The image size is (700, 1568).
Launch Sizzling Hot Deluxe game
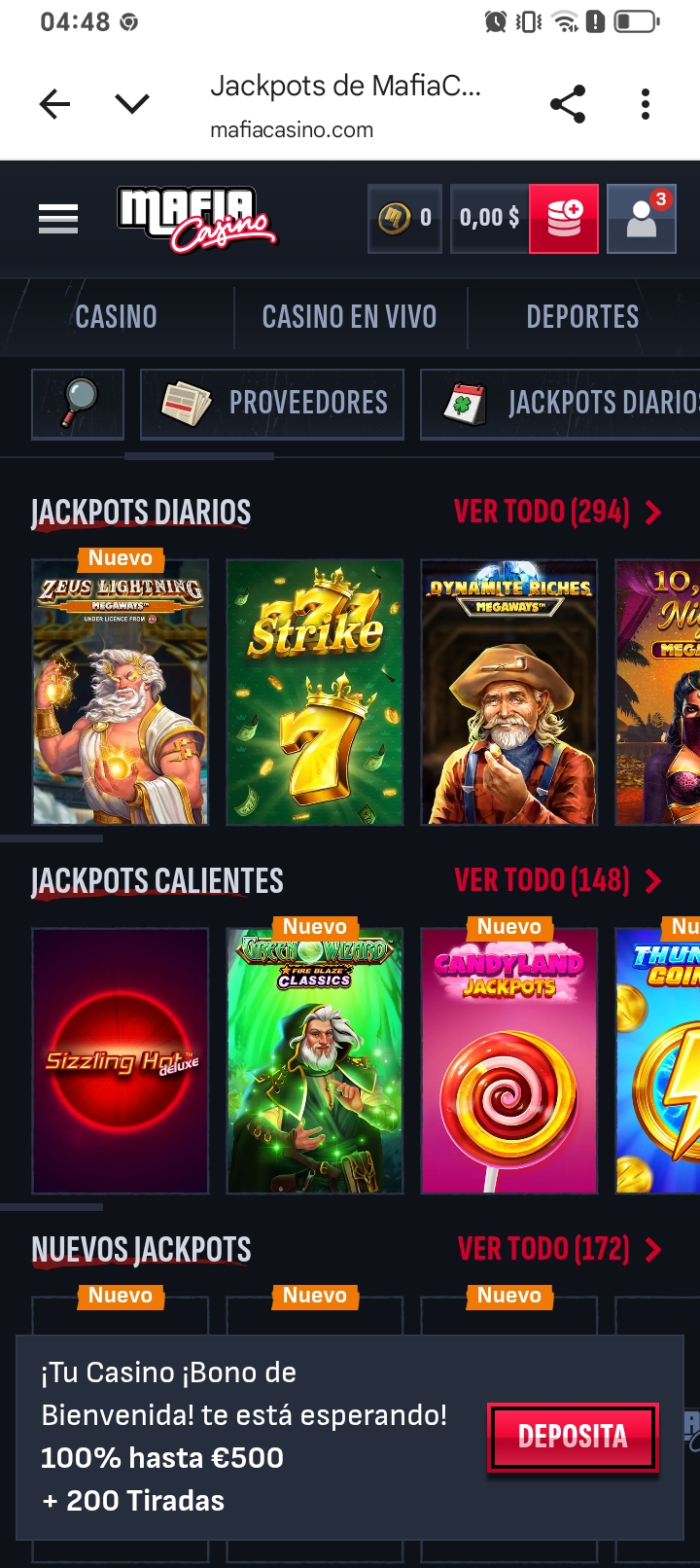coord(121,1061)
